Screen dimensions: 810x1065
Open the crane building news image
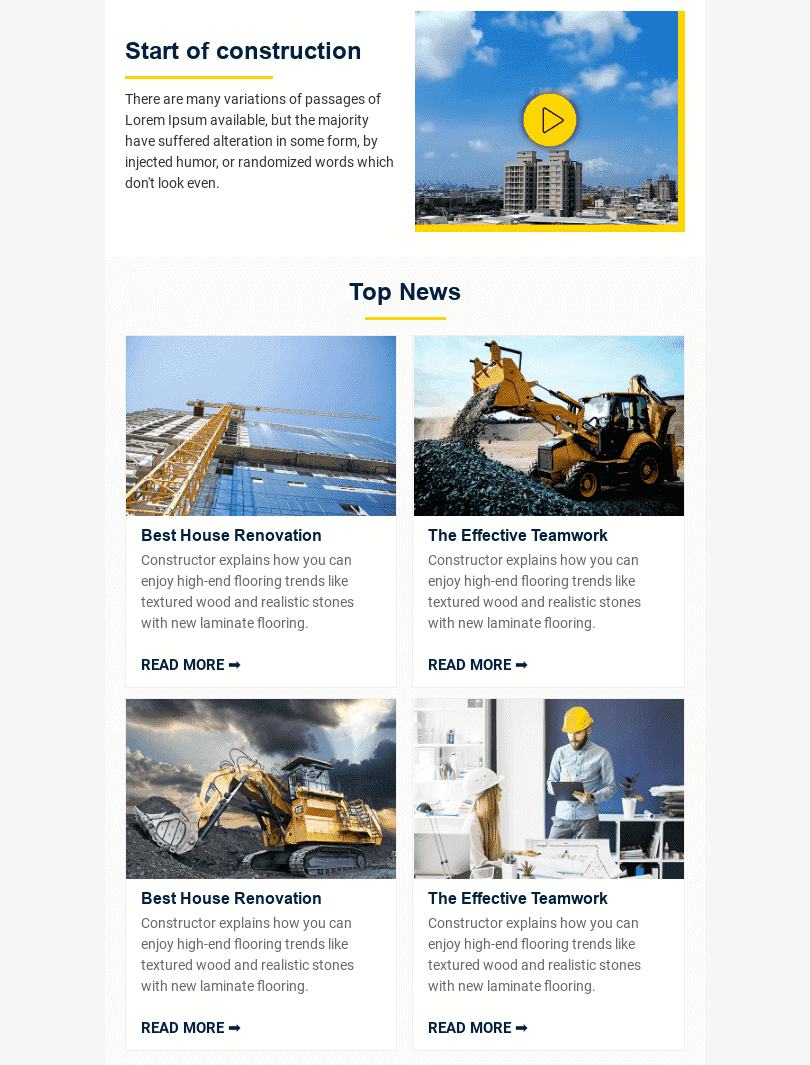coord(261,426)
